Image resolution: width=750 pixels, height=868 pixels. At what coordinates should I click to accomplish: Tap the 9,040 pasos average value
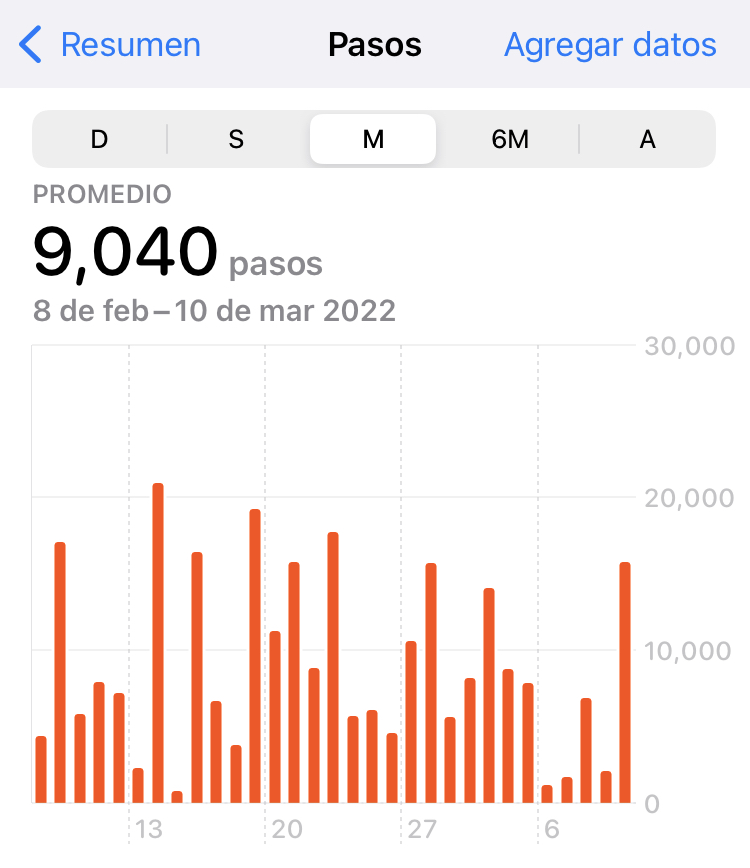pyautogui.click(x=125, y=250)
